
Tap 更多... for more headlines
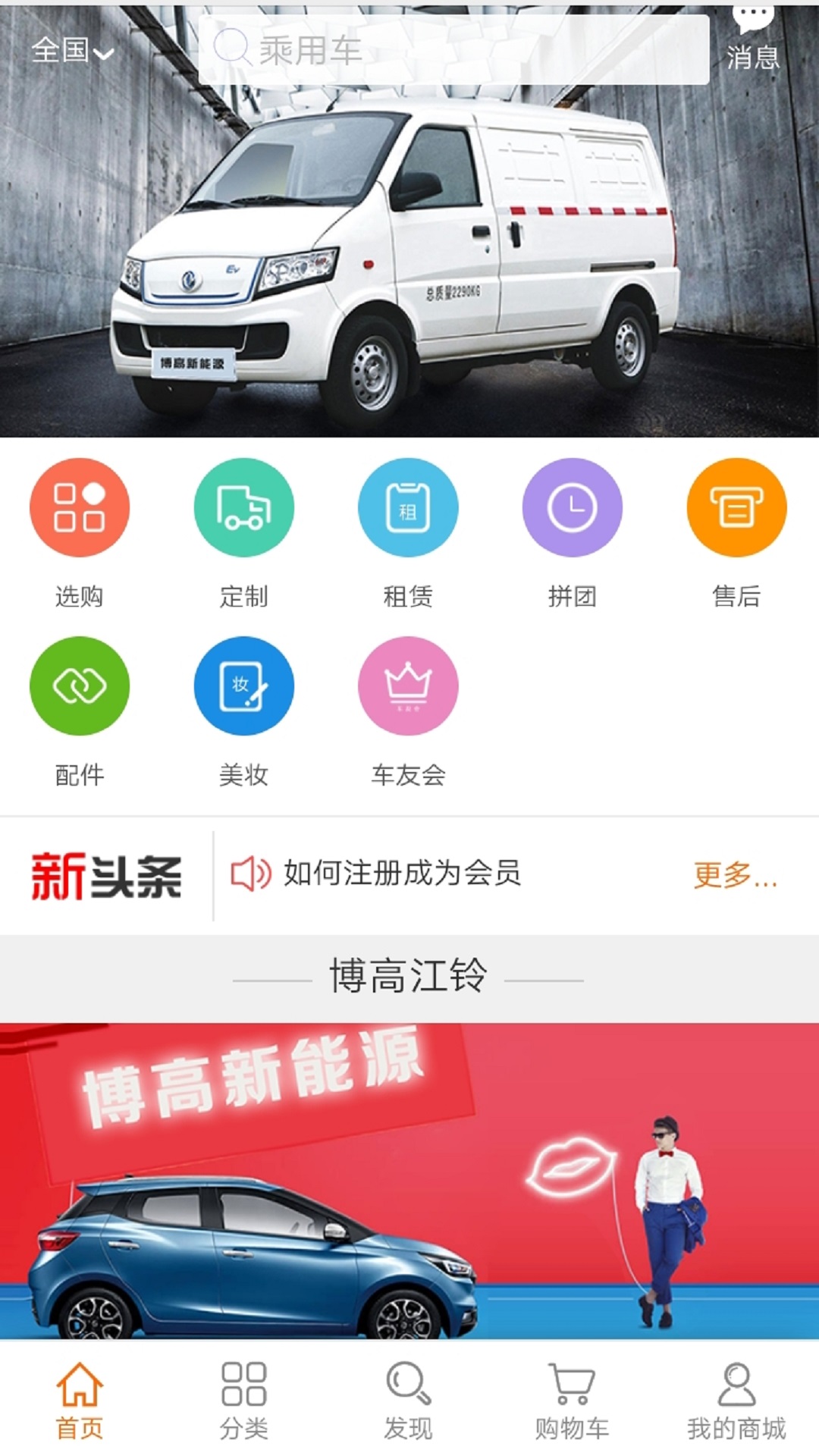pyautogui.click(x=736, y=874)
